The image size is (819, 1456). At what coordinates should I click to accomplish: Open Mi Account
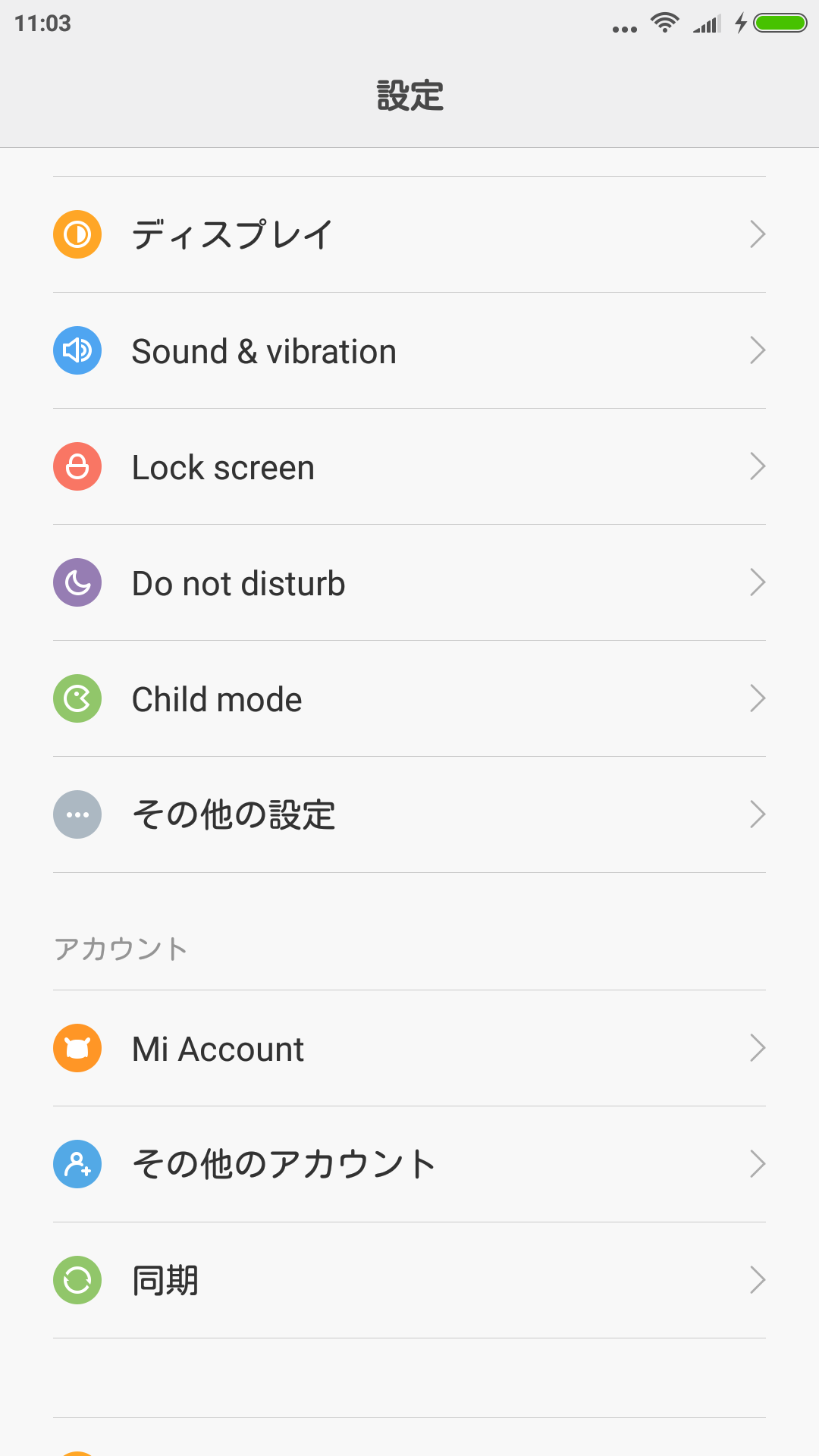coord(409,1048)
